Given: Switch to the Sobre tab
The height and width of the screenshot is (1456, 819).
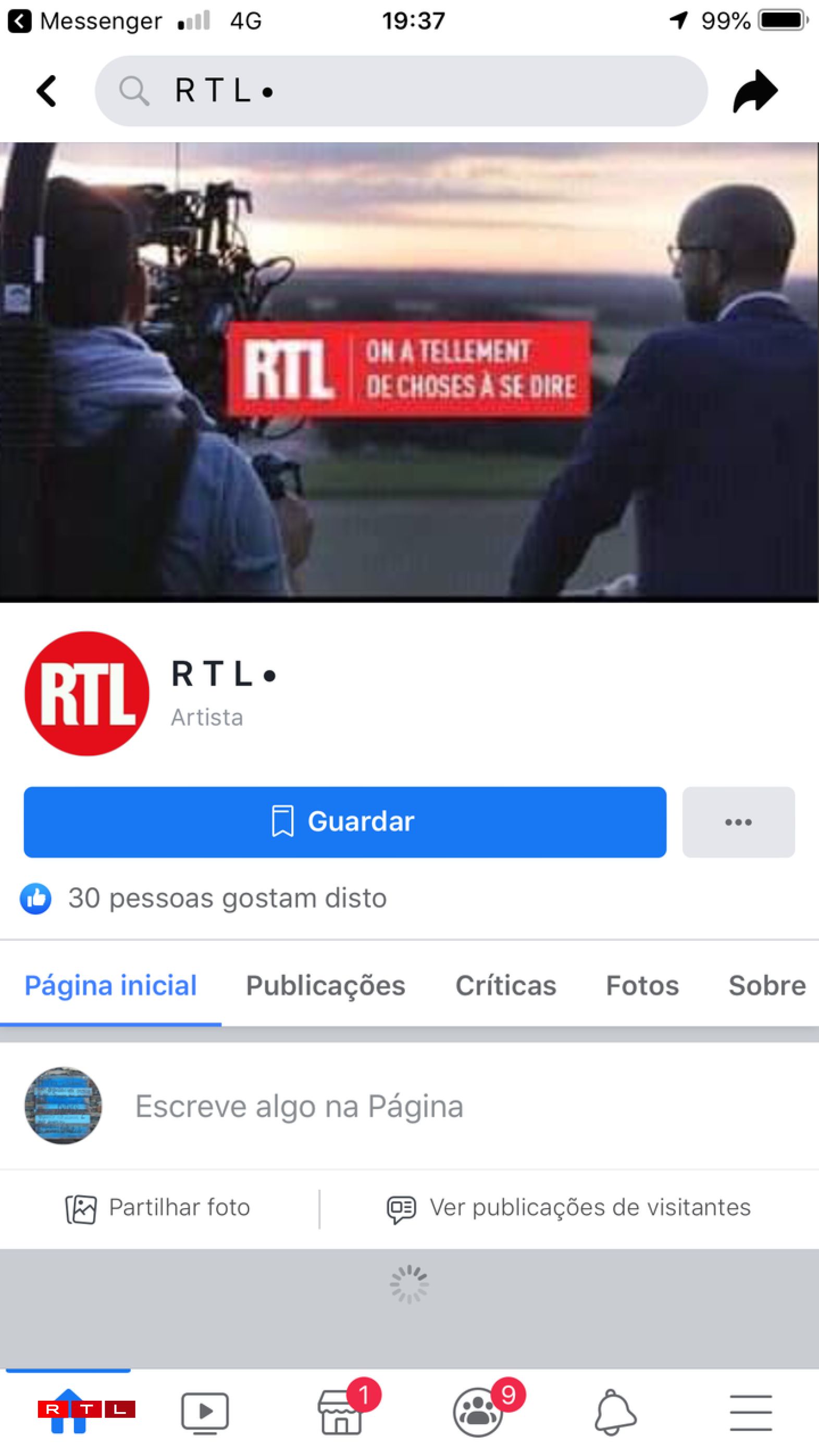Looking at the screenshot, I should point(766,985).
